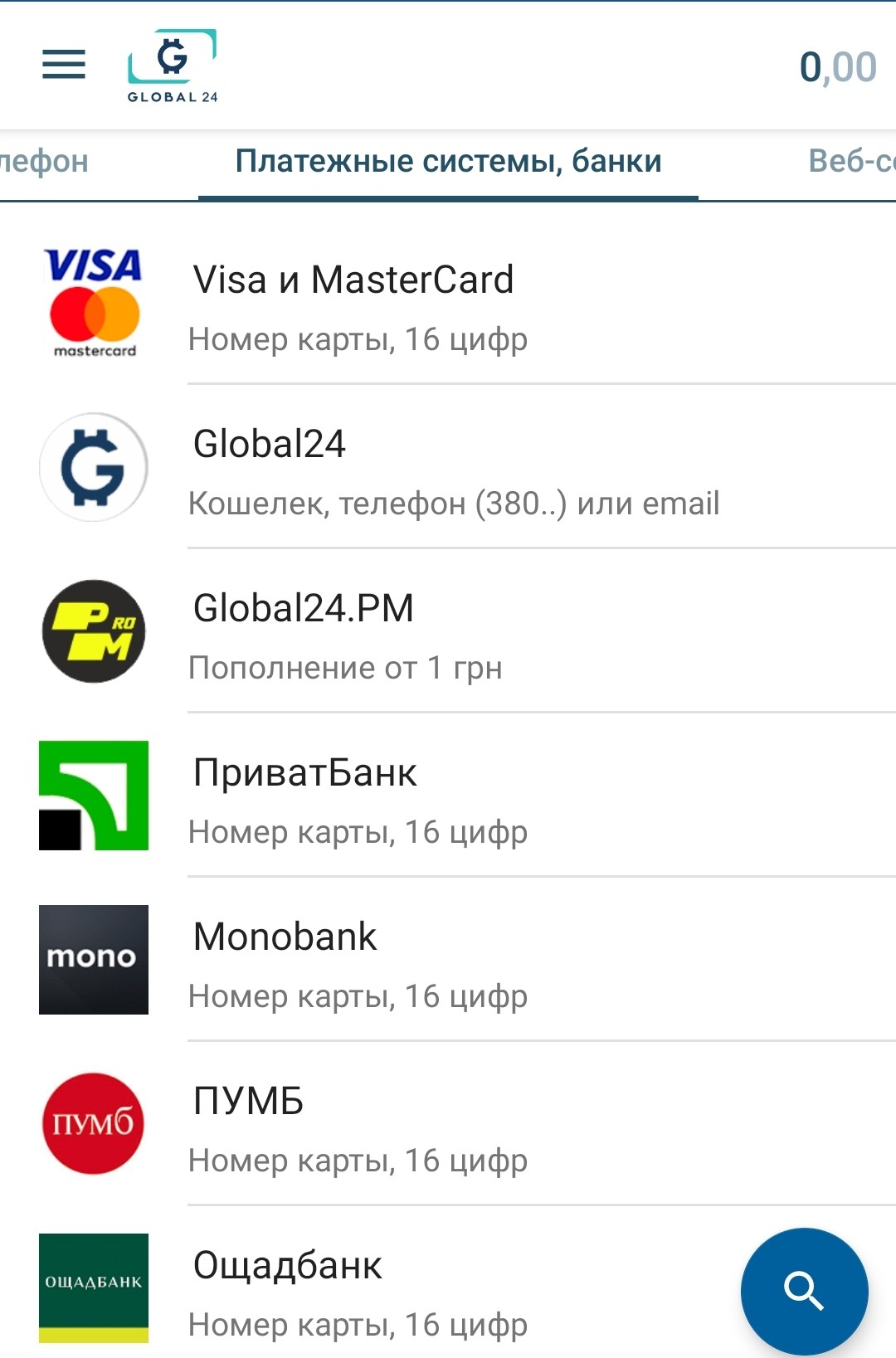This screenshot has width=896, height=1358.
Task: Switch to the partially visible phone tab
Action: tap(46, 162)
